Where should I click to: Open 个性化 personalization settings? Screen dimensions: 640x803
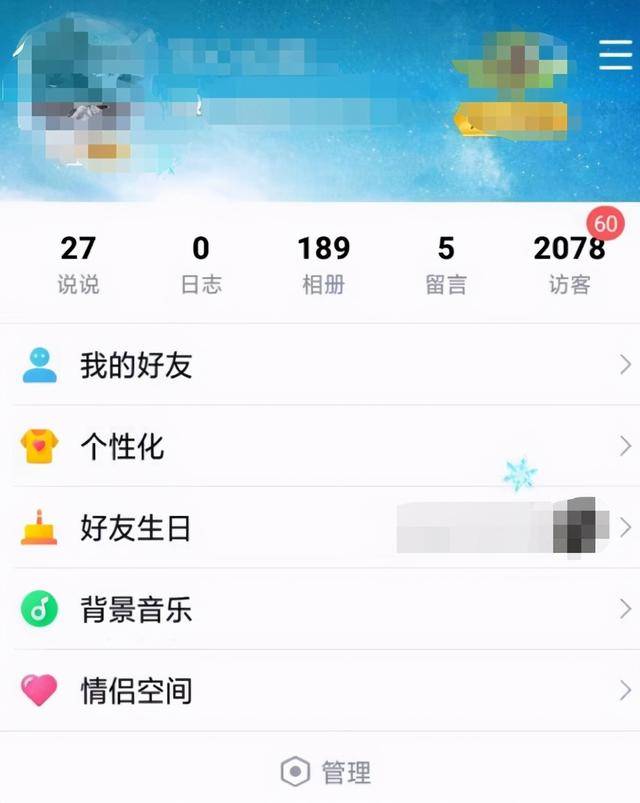click(x=320, y=447)
